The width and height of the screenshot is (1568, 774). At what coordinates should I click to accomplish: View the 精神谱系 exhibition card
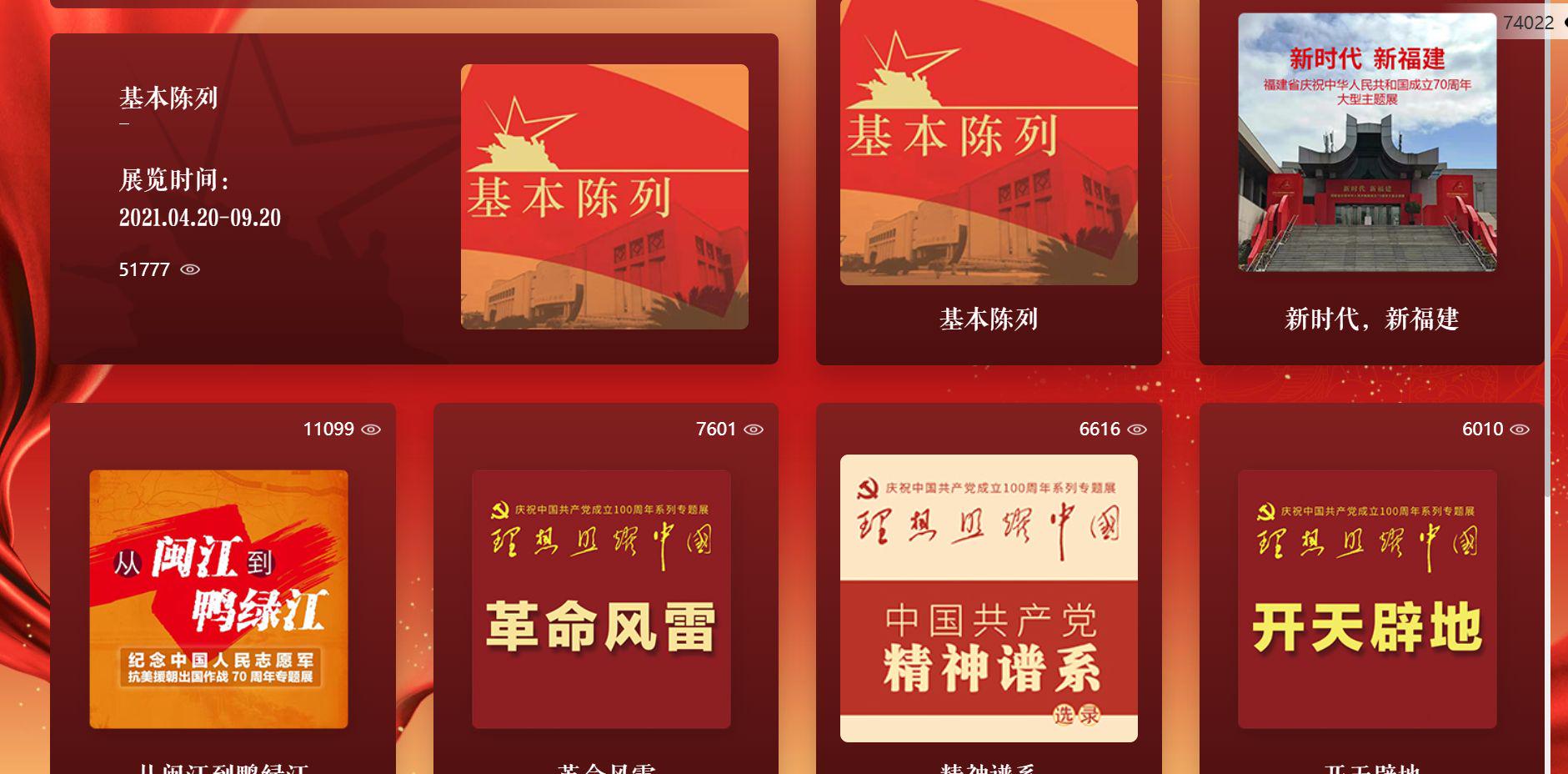989,597
